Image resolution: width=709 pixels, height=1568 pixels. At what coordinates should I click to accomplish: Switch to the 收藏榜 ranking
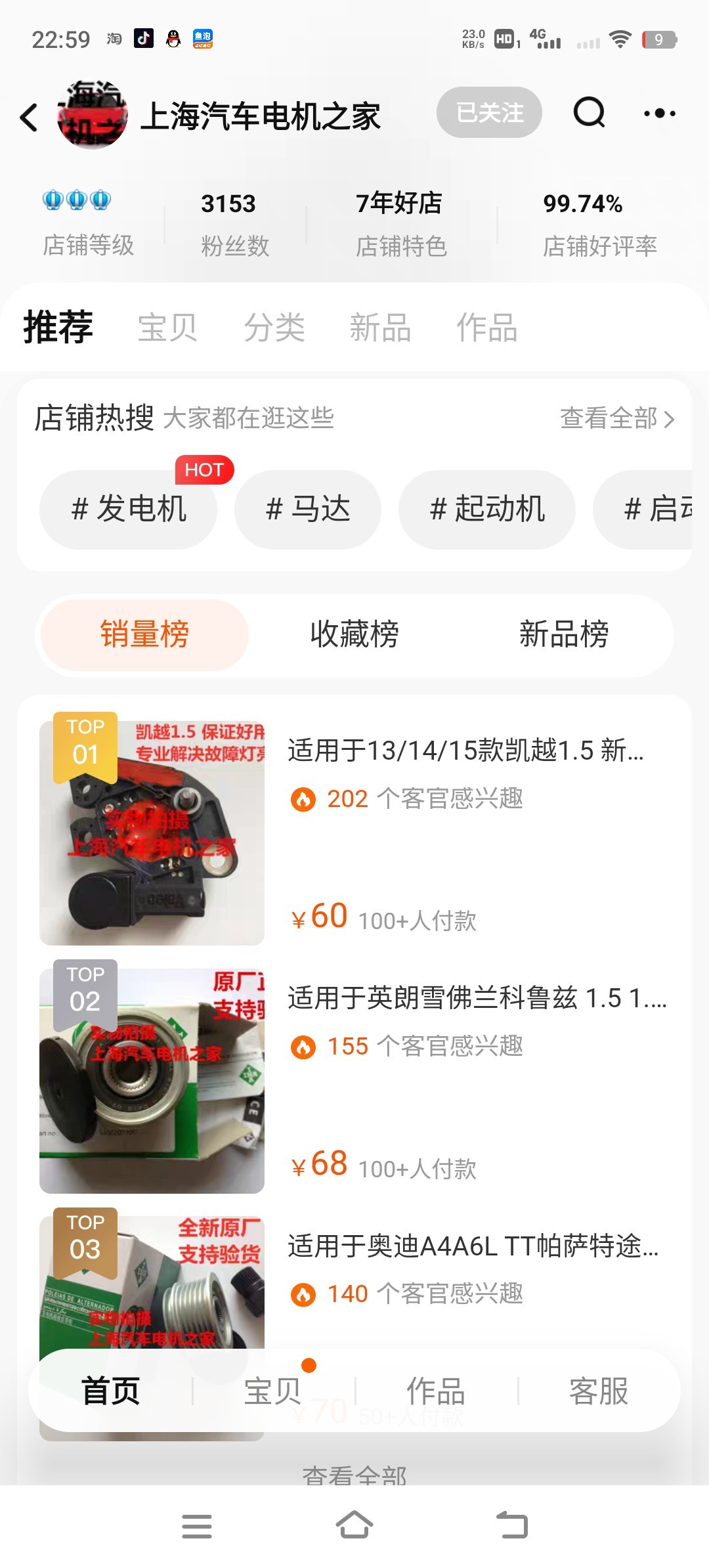coord(354,635)
